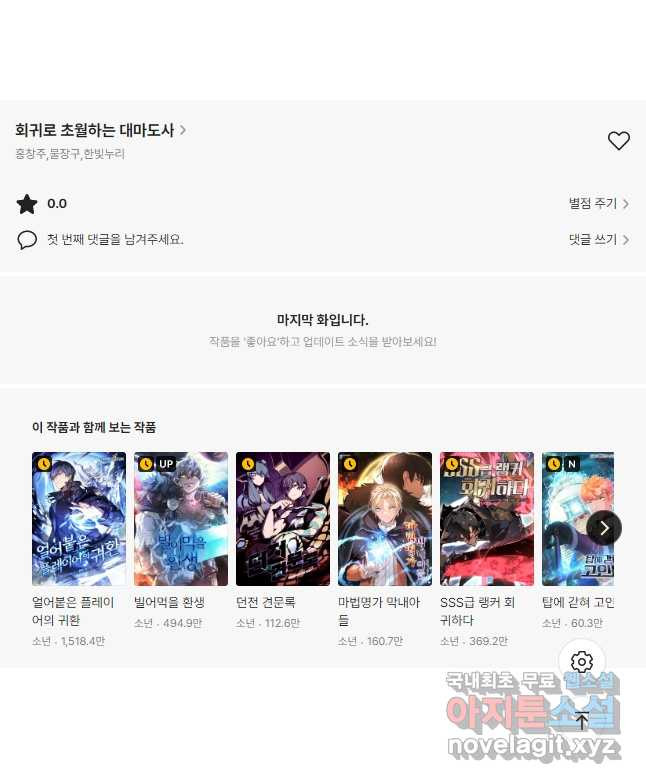Screen dimensions: 646x784
Task: Like this webtoon with the heart icon
Action: [619, 141]
